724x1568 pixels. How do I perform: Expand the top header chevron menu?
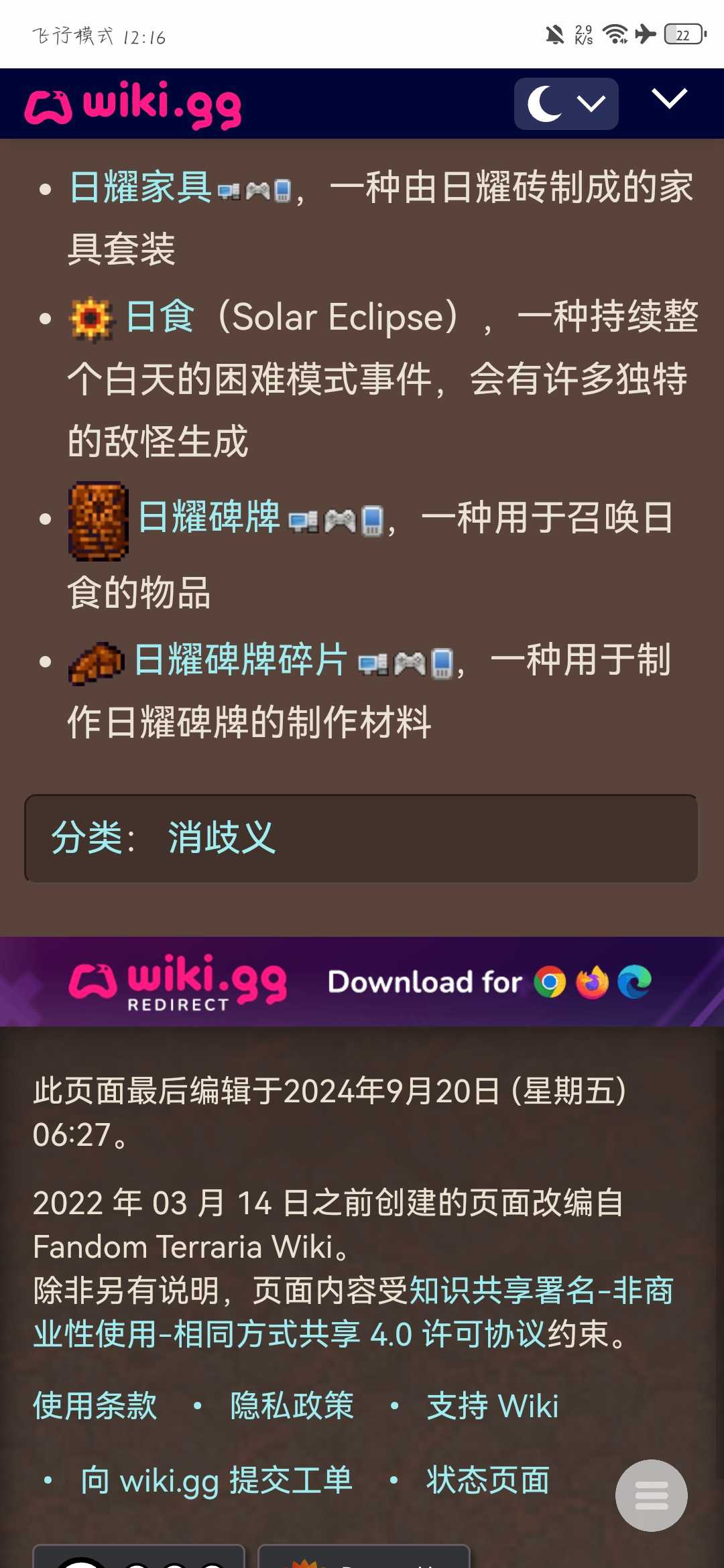669,99
